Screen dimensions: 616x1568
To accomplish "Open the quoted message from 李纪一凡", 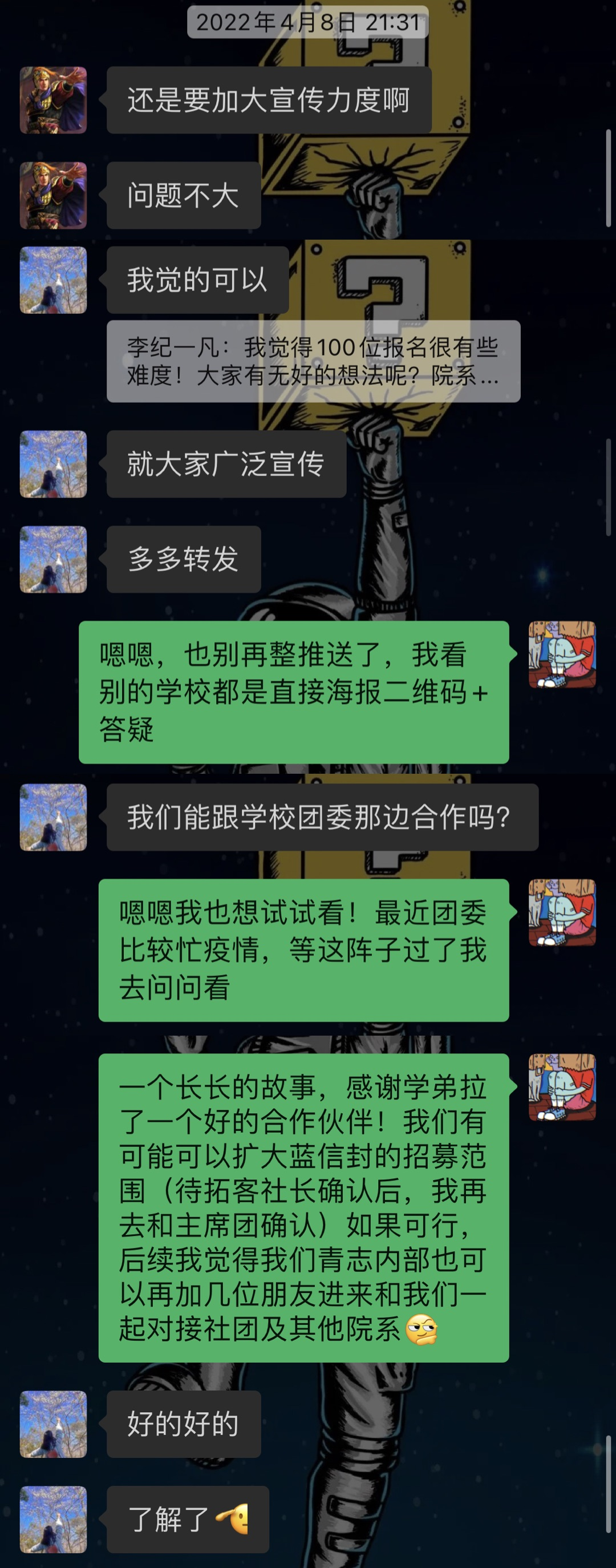I will 313,361.
